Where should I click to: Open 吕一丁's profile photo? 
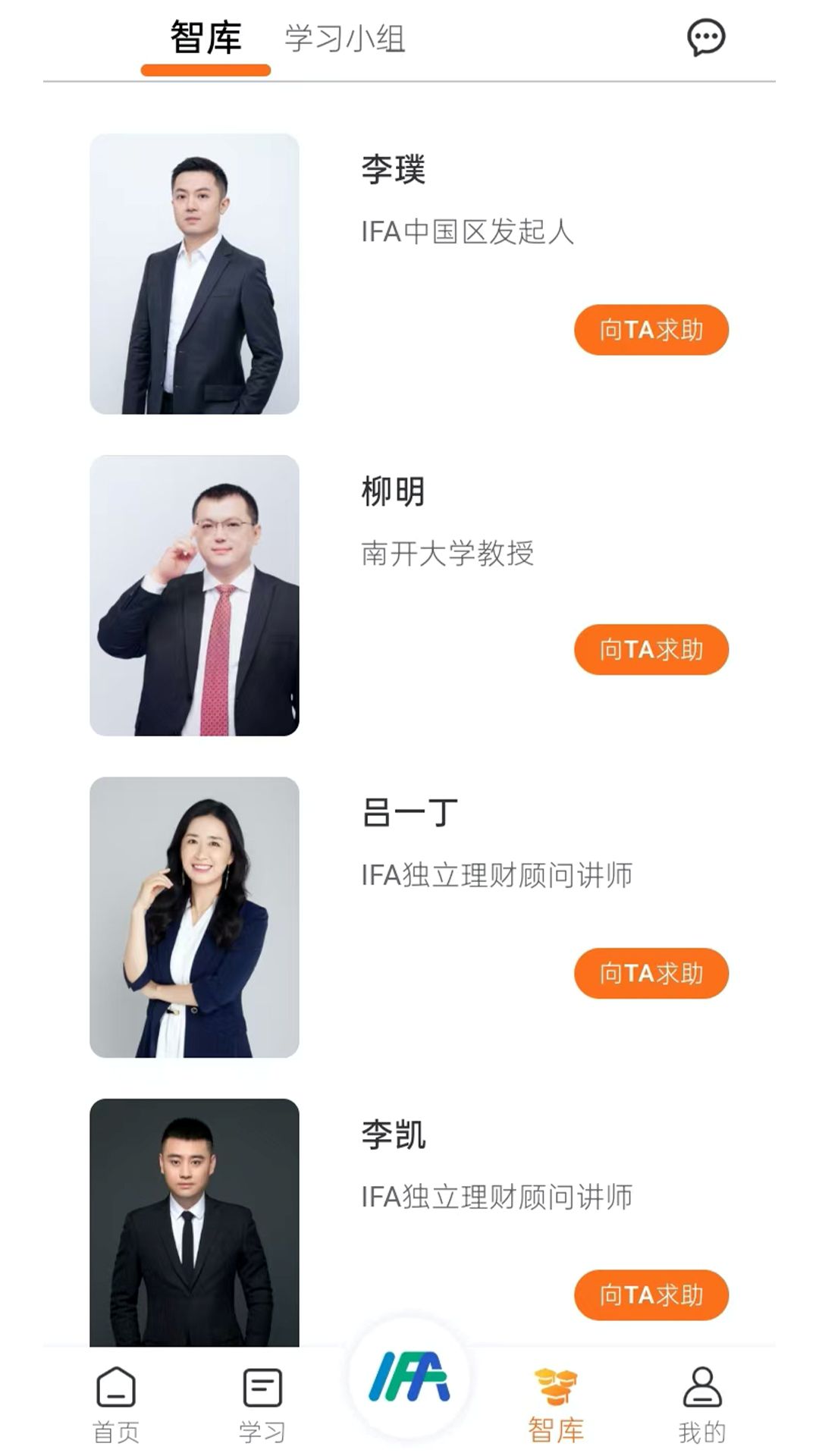194,917
